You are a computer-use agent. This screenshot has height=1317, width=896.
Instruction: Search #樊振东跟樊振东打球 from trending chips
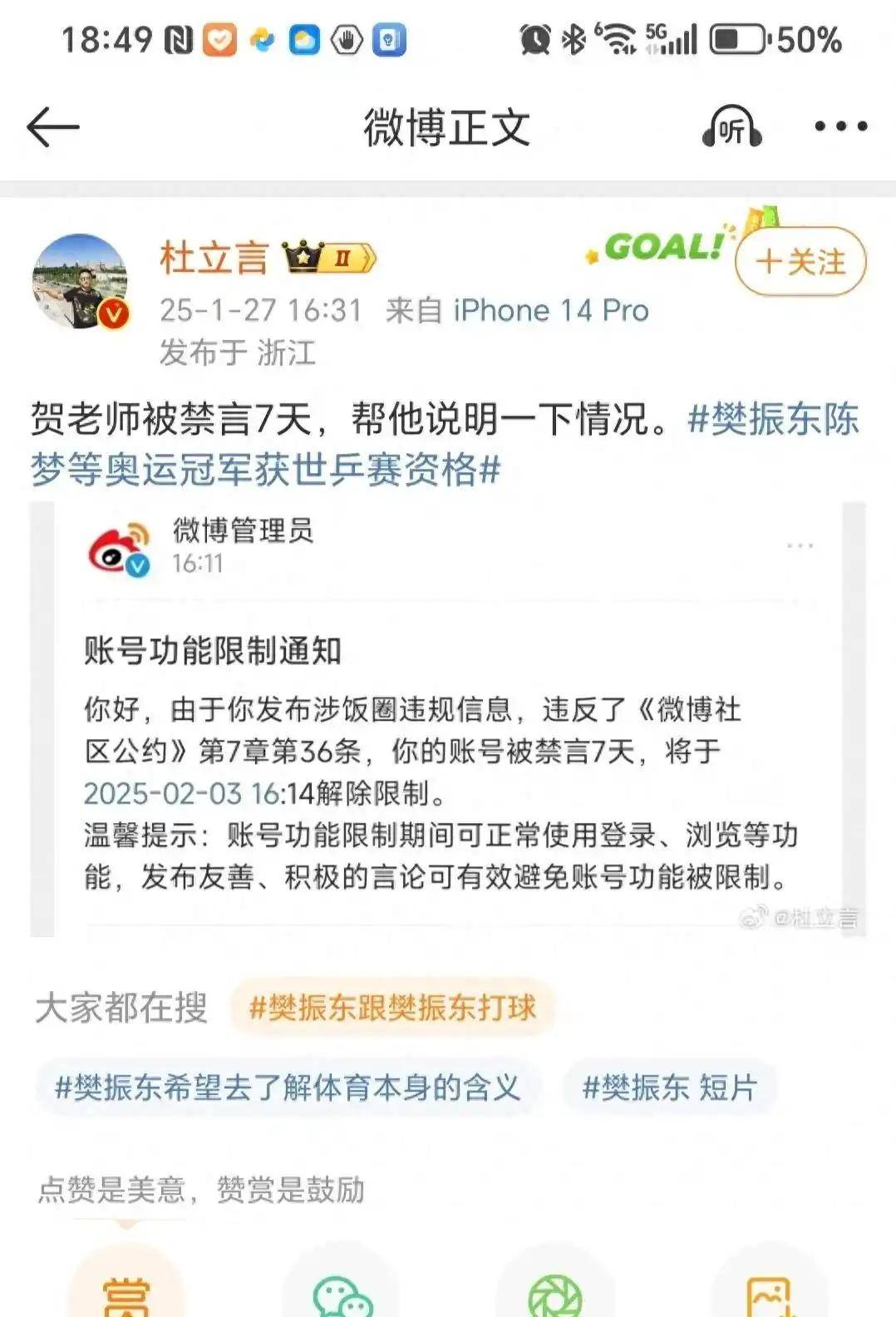click(x=392, y=1008)
